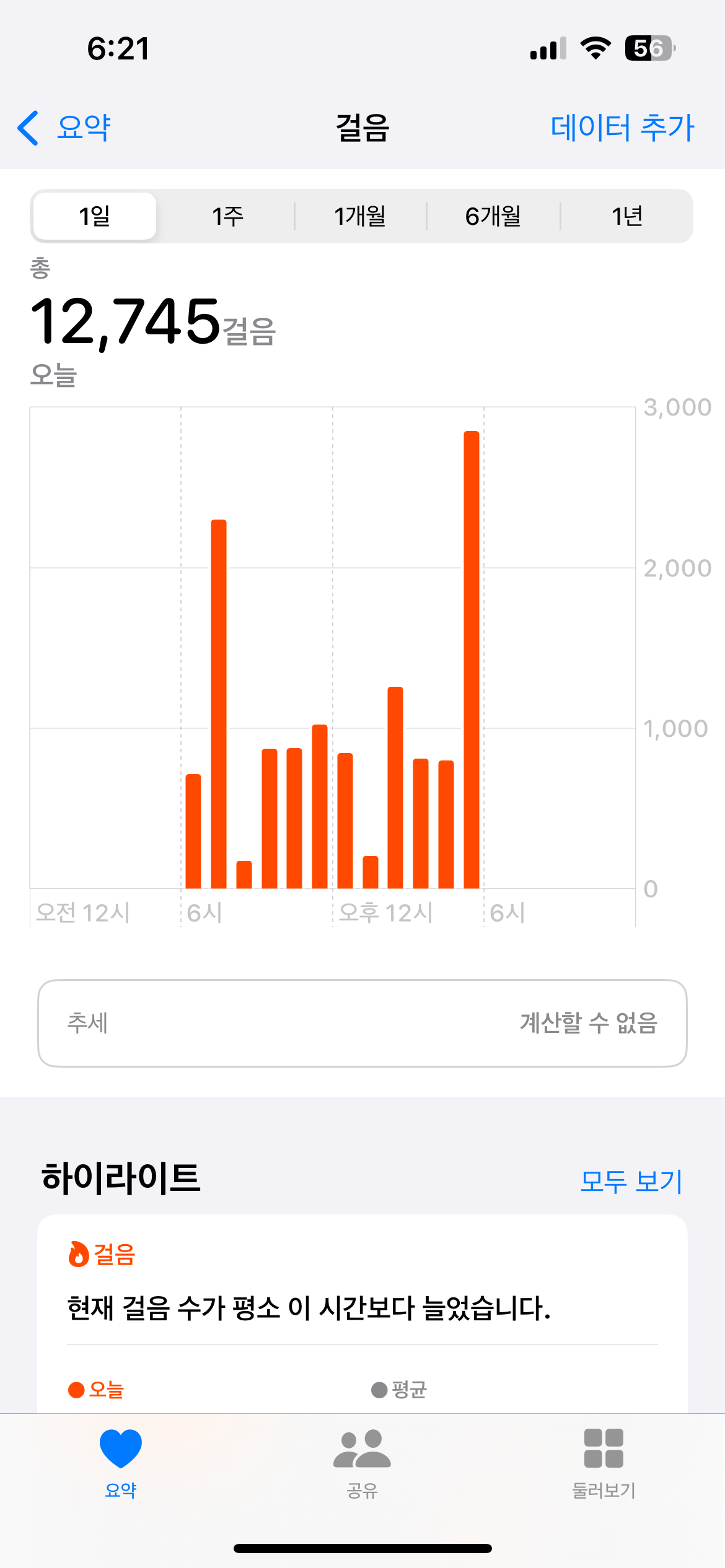This screenshot has width=725, height=1568.
Task: Switch to the 공유 tab
Action: pos(362,1463)
